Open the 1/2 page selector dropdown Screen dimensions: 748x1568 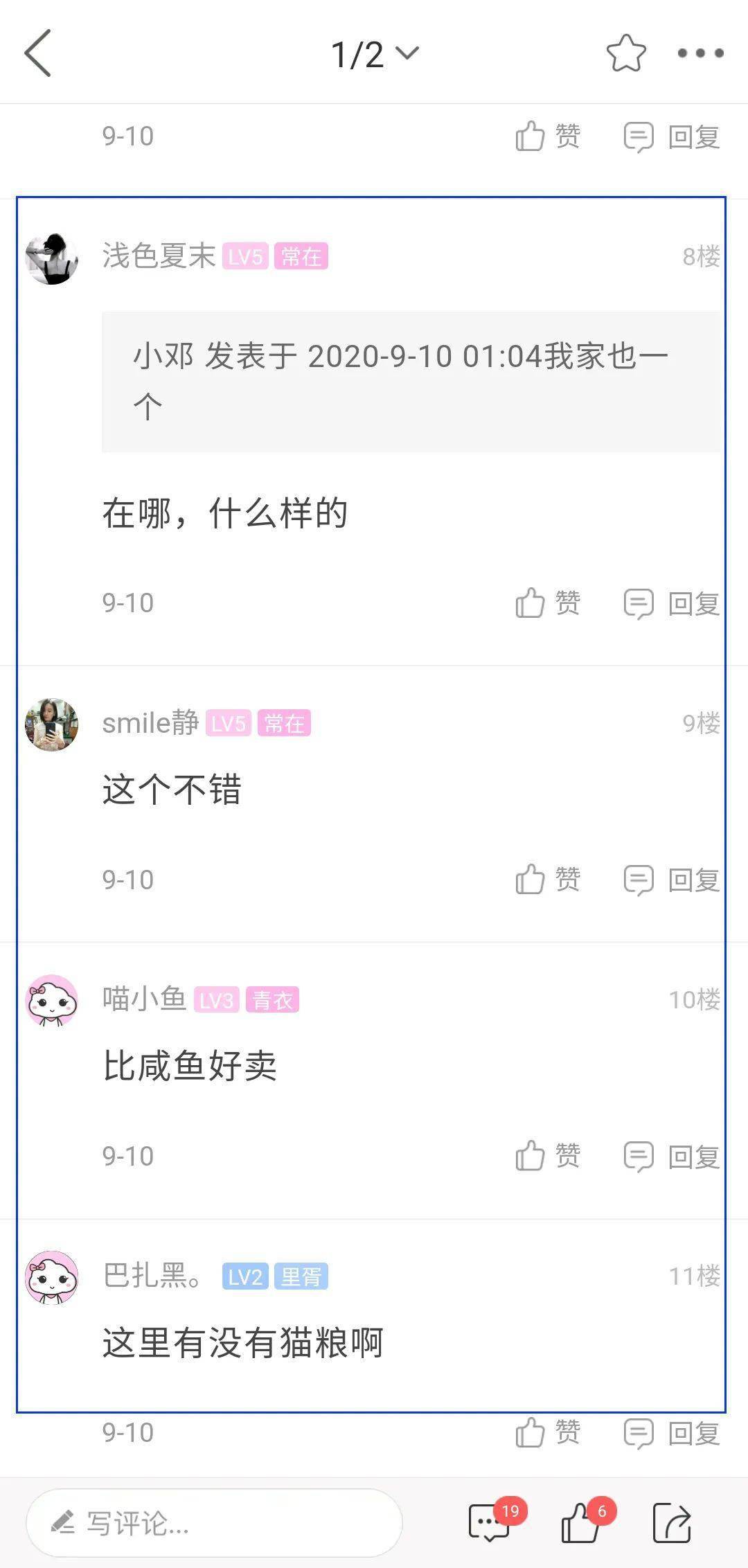tap(375, 54)
